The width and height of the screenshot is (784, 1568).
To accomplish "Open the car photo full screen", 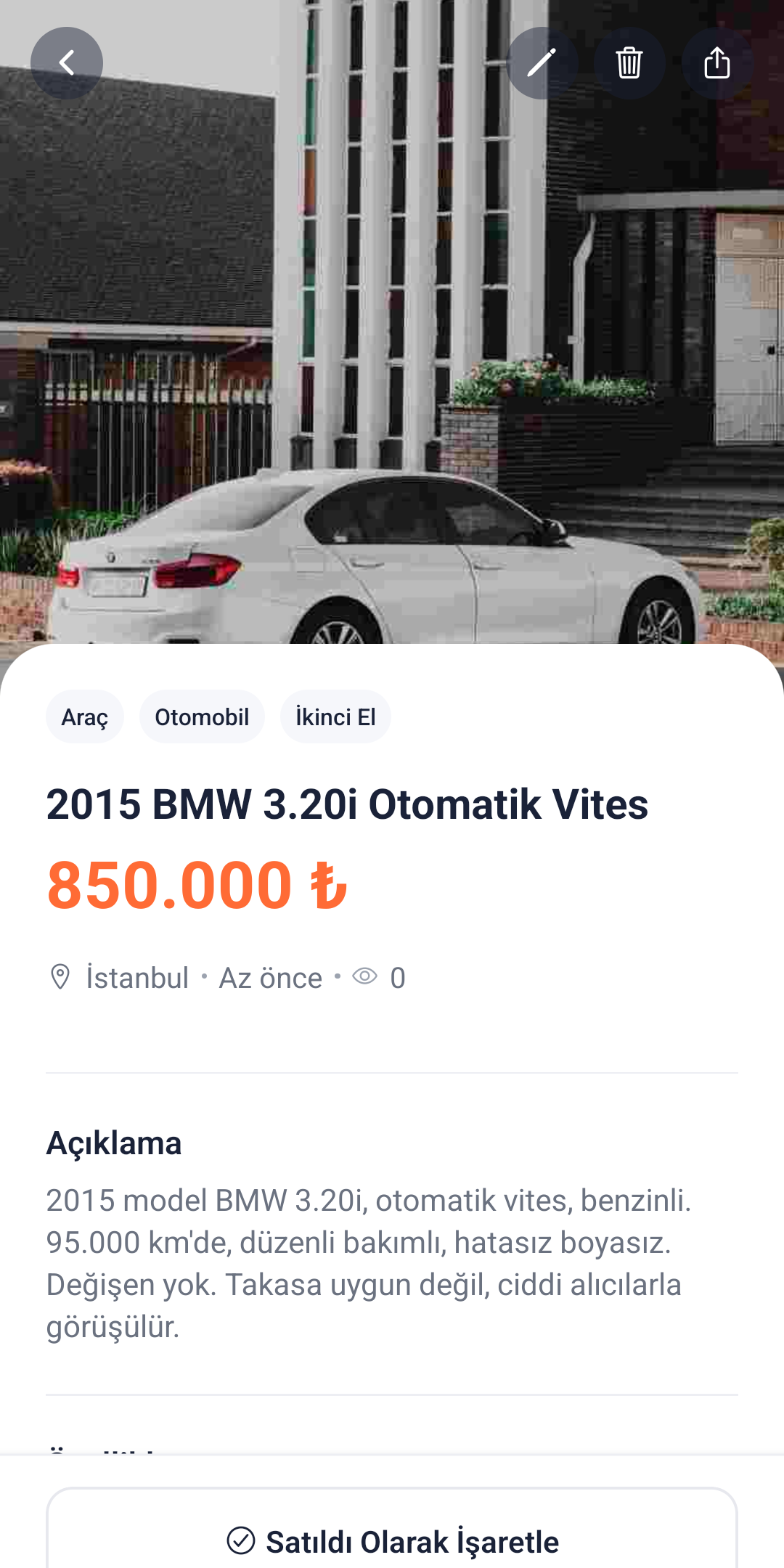I will 392,363.
